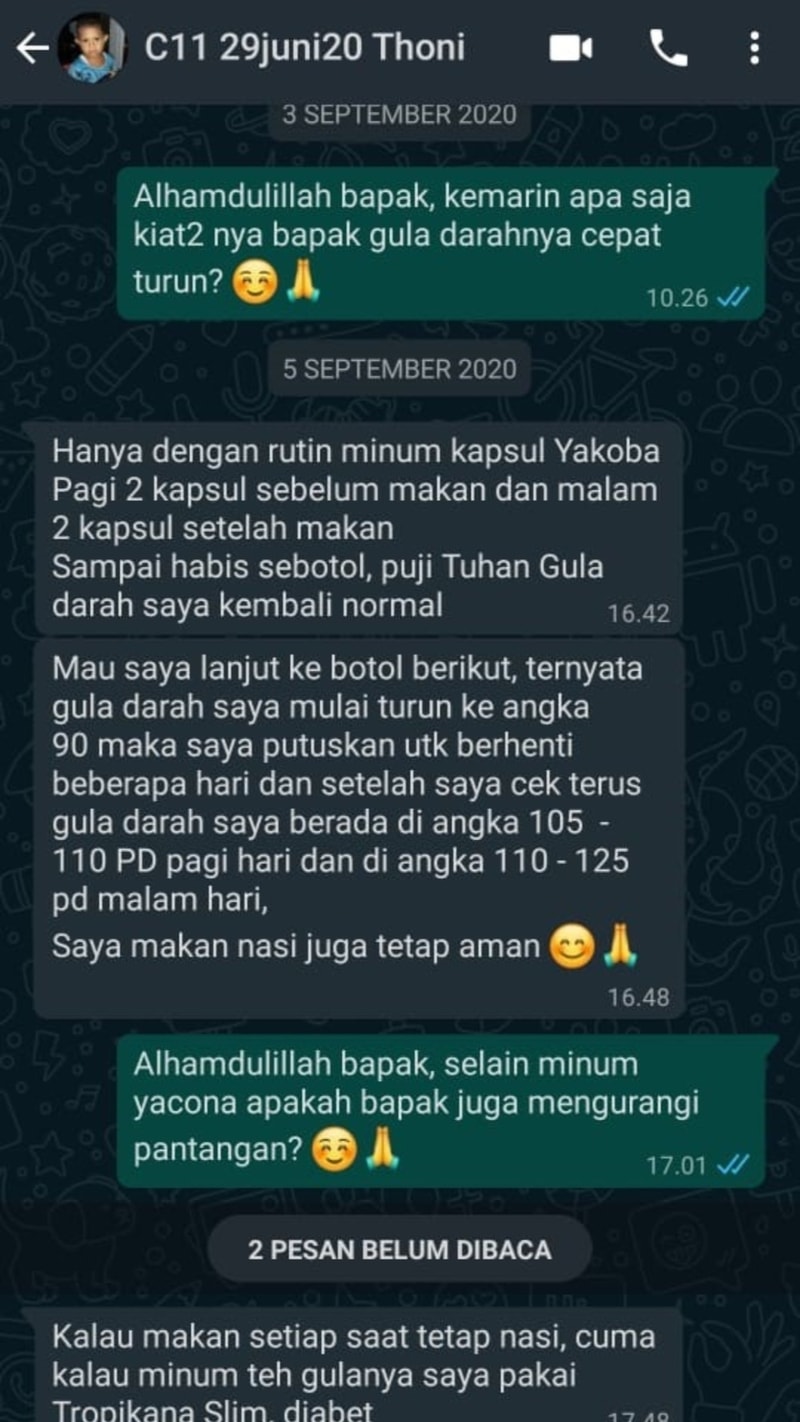
Task: Open the three-dot overflow menu
Action: (754, 48)
